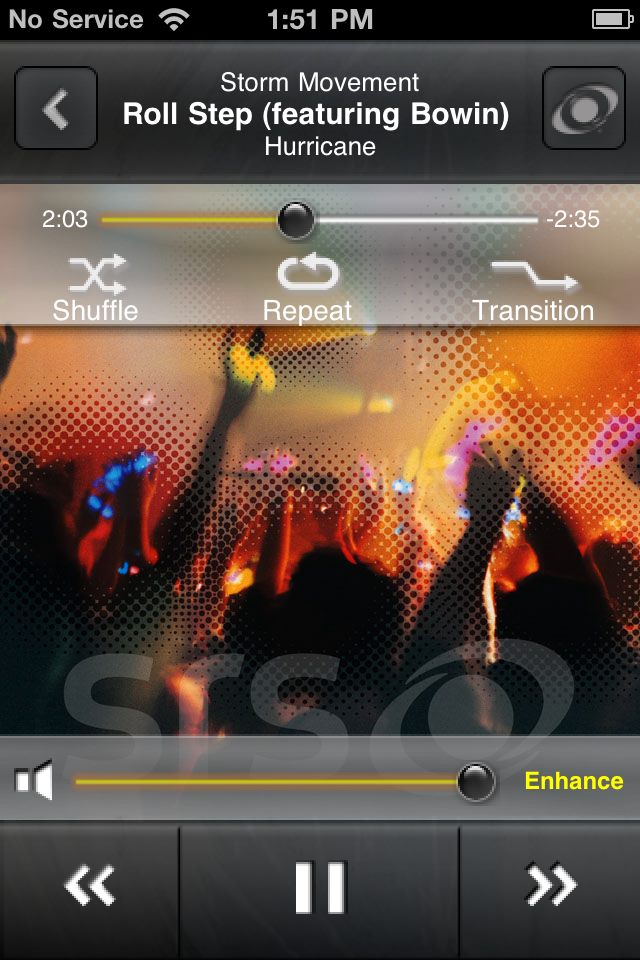Open the Transition option
The height and width of the screenshot is (960, 640).
(533, 288)
